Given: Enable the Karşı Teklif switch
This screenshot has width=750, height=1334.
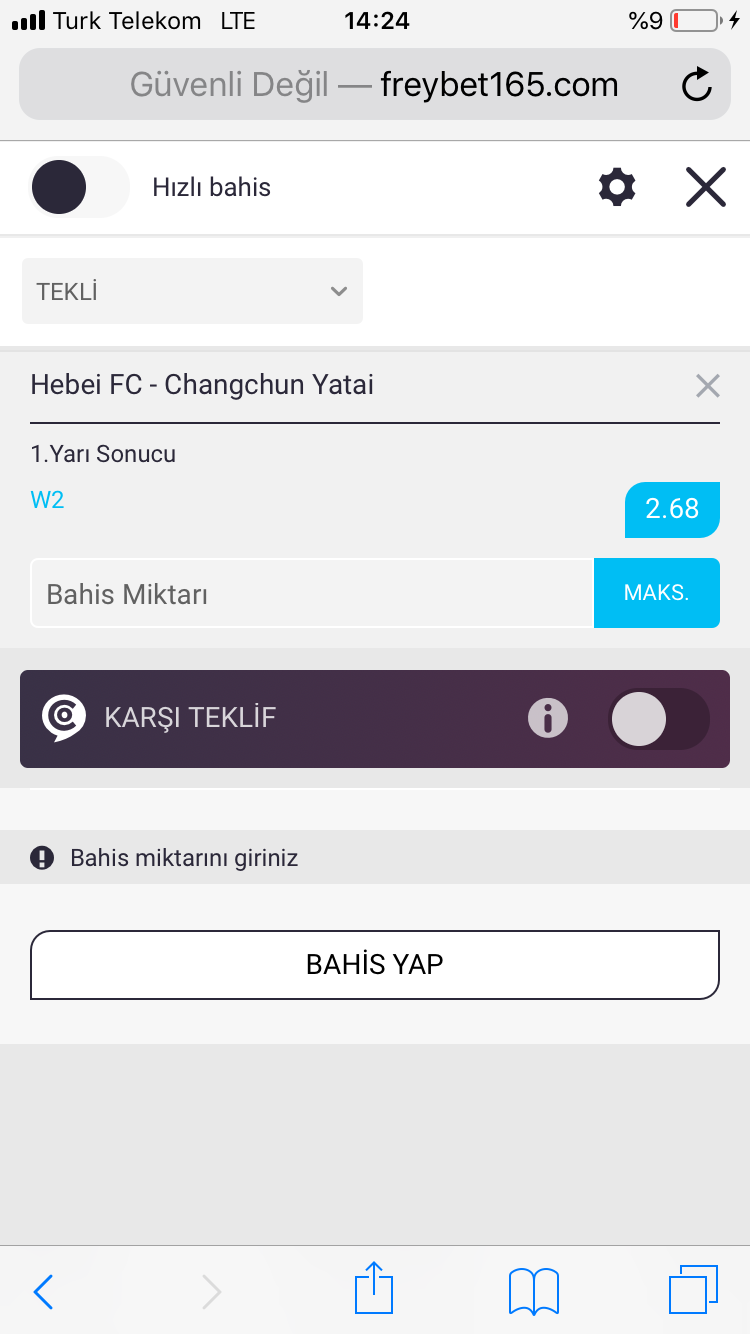Looking at the screenshot, I should point(659,718).
